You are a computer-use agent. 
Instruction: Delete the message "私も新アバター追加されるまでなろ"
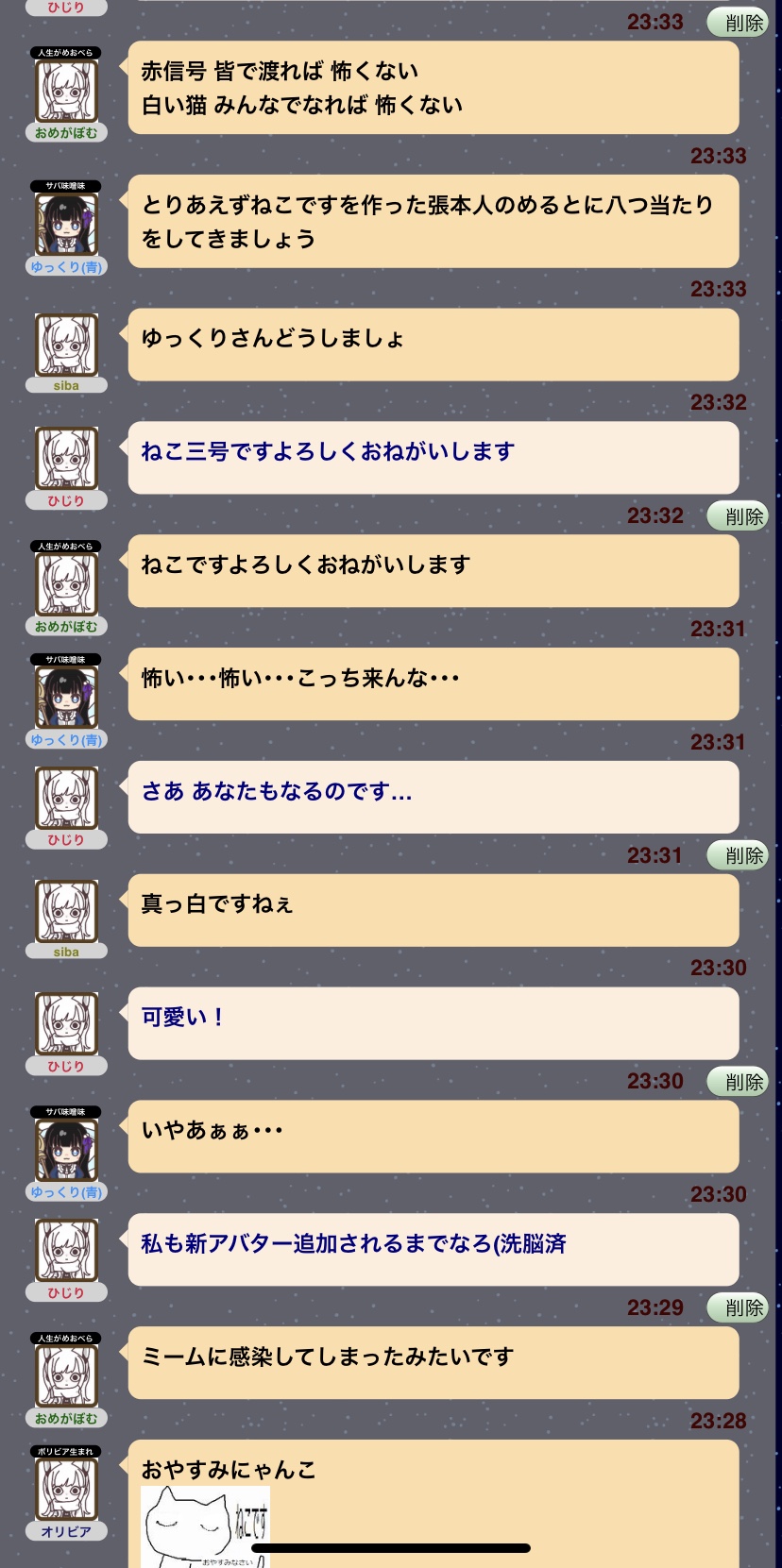(x=738, y=1307)
